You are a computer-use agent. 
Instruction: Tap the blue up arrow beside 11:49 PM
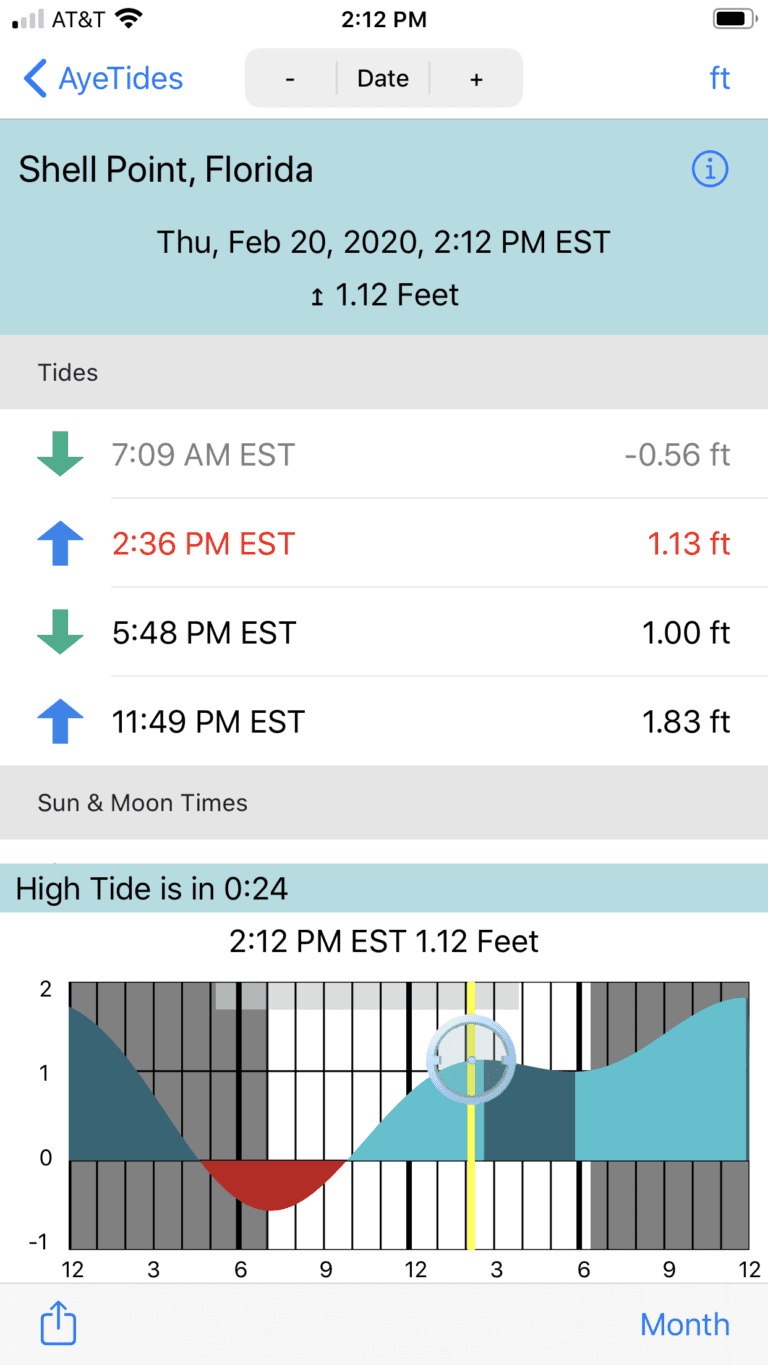59,721
